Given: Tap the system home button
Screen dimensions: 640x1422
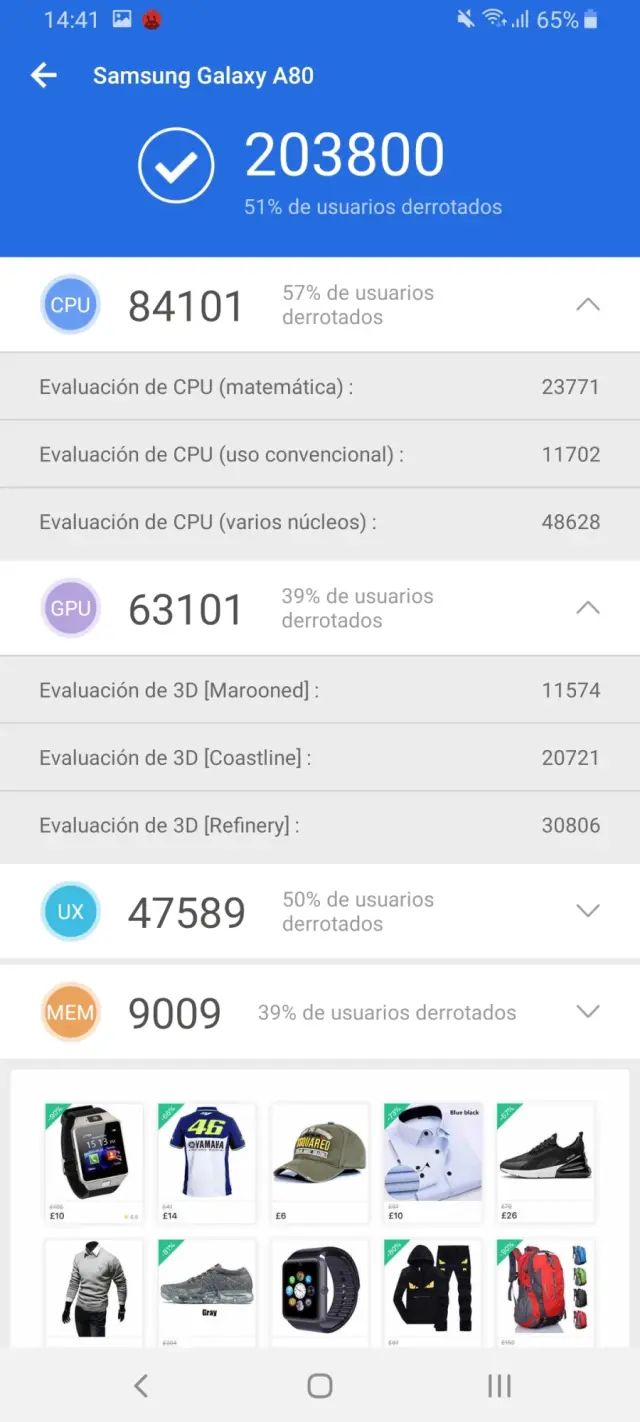Looking at the screenshot, I should tap(320, 1385).
